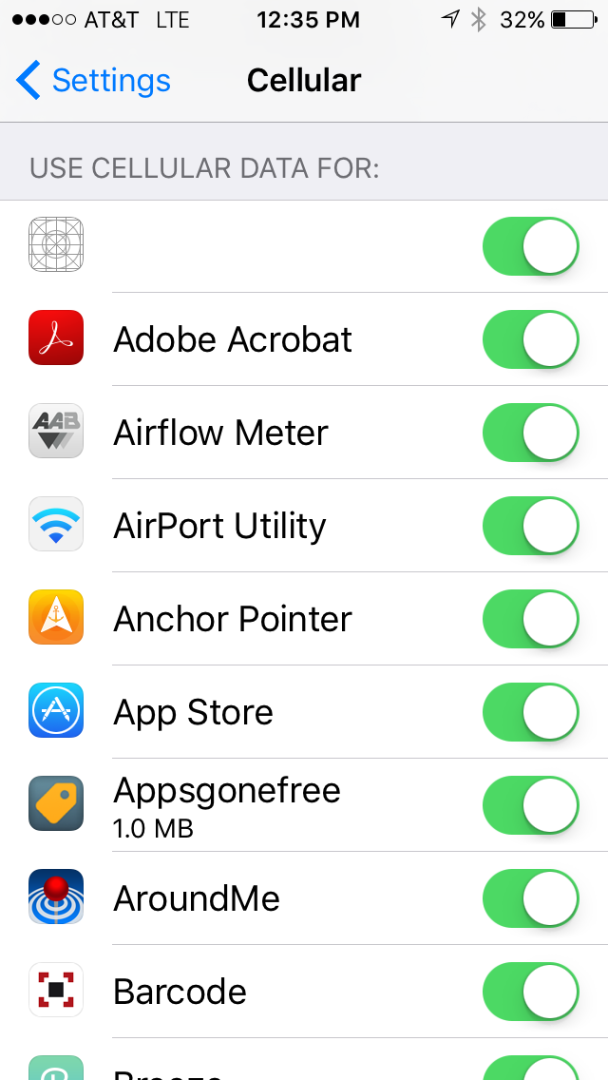Screen dimensions: 608x1080
Task: Toggle the Appsgonefree cellular data switch
Action: 530,805
